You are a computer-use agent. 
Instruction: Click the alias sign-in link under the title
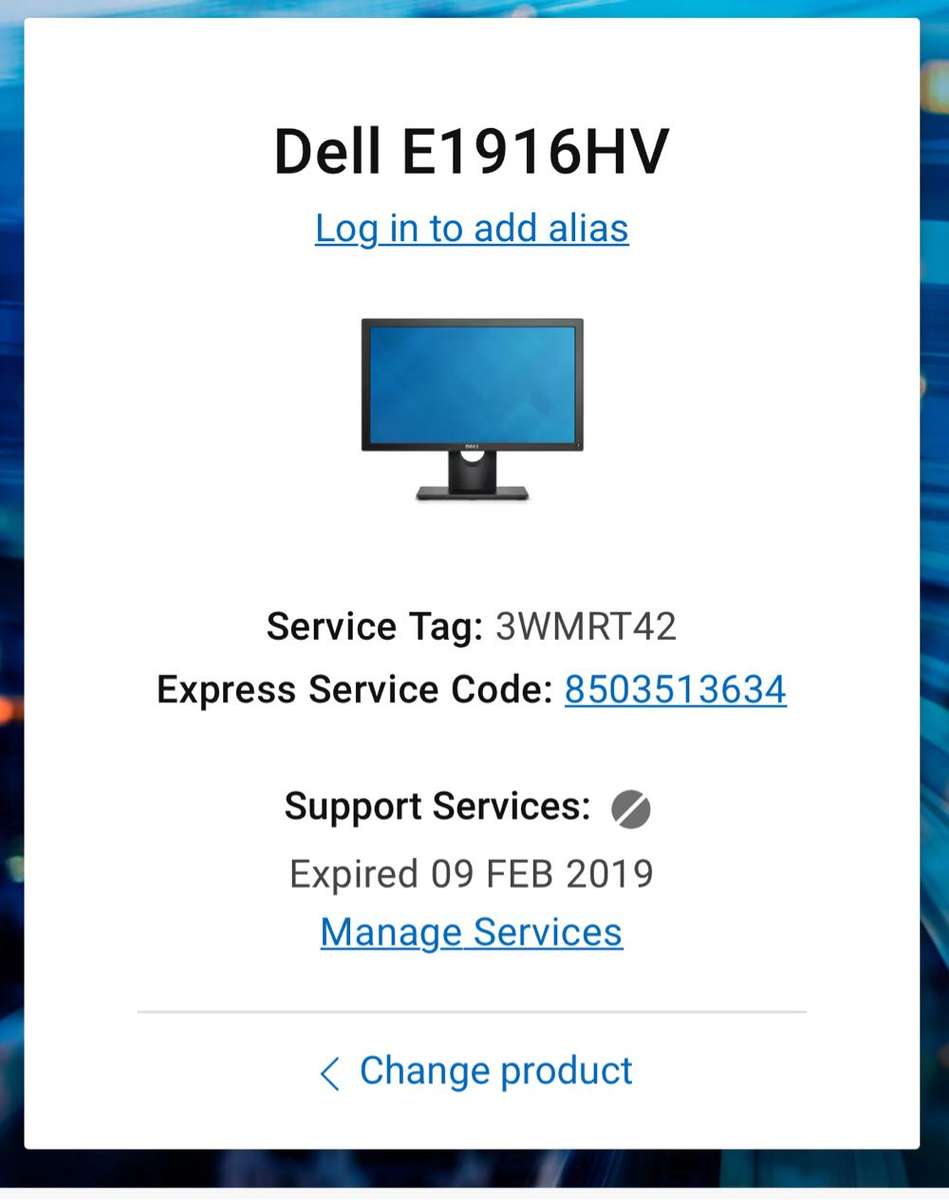[x=471, y=228]
